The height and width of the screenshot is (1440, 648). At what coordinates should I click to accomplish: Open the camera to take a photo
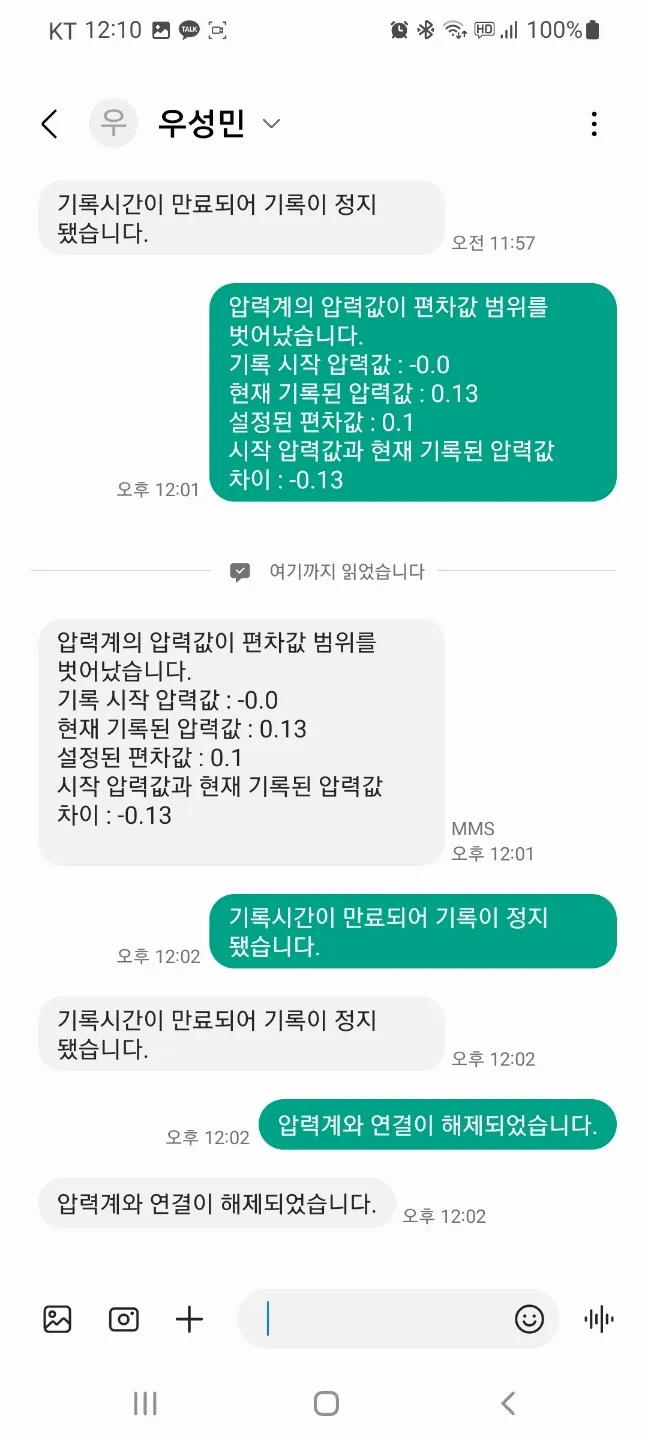click(x=124, y=1319)
